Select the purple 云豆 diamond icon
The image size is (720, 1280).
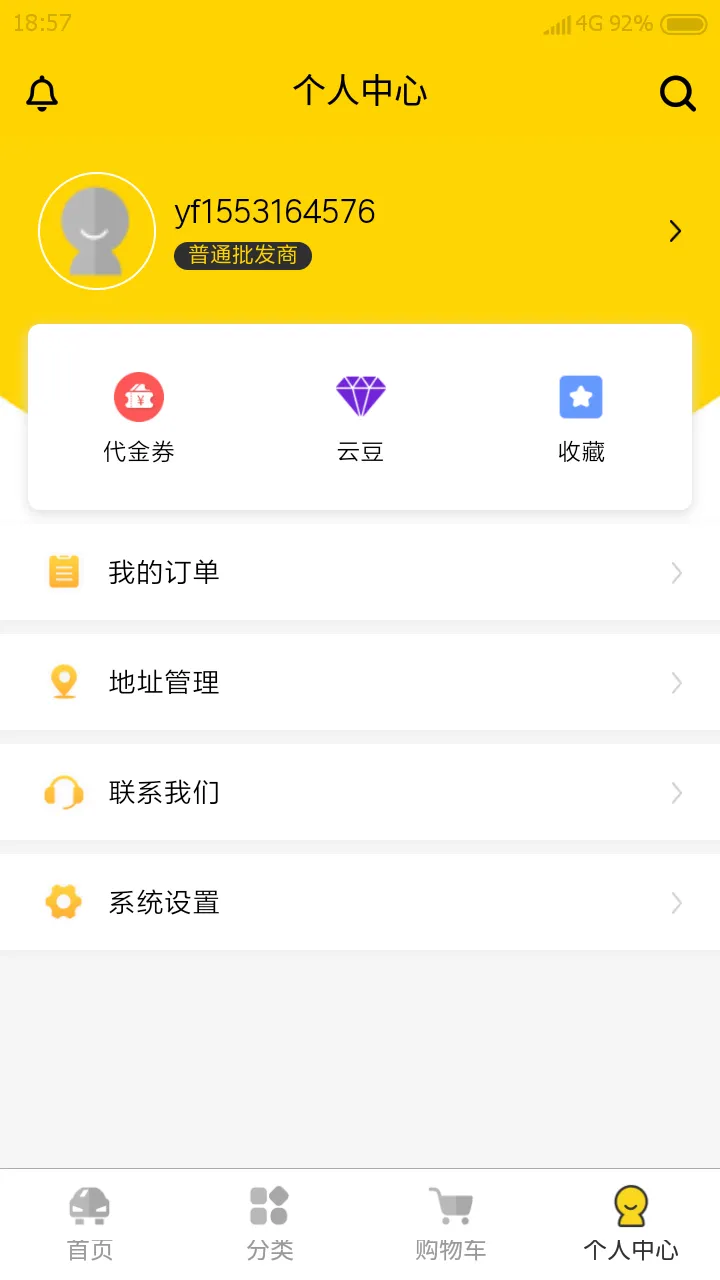pyautogui.click(x=360, y=397)
